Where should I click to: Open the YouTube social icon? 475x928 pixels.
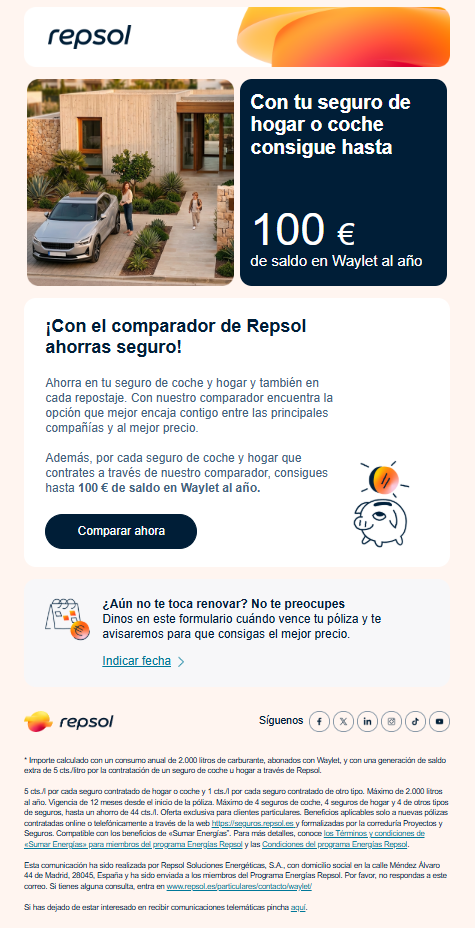pos(440,721)
